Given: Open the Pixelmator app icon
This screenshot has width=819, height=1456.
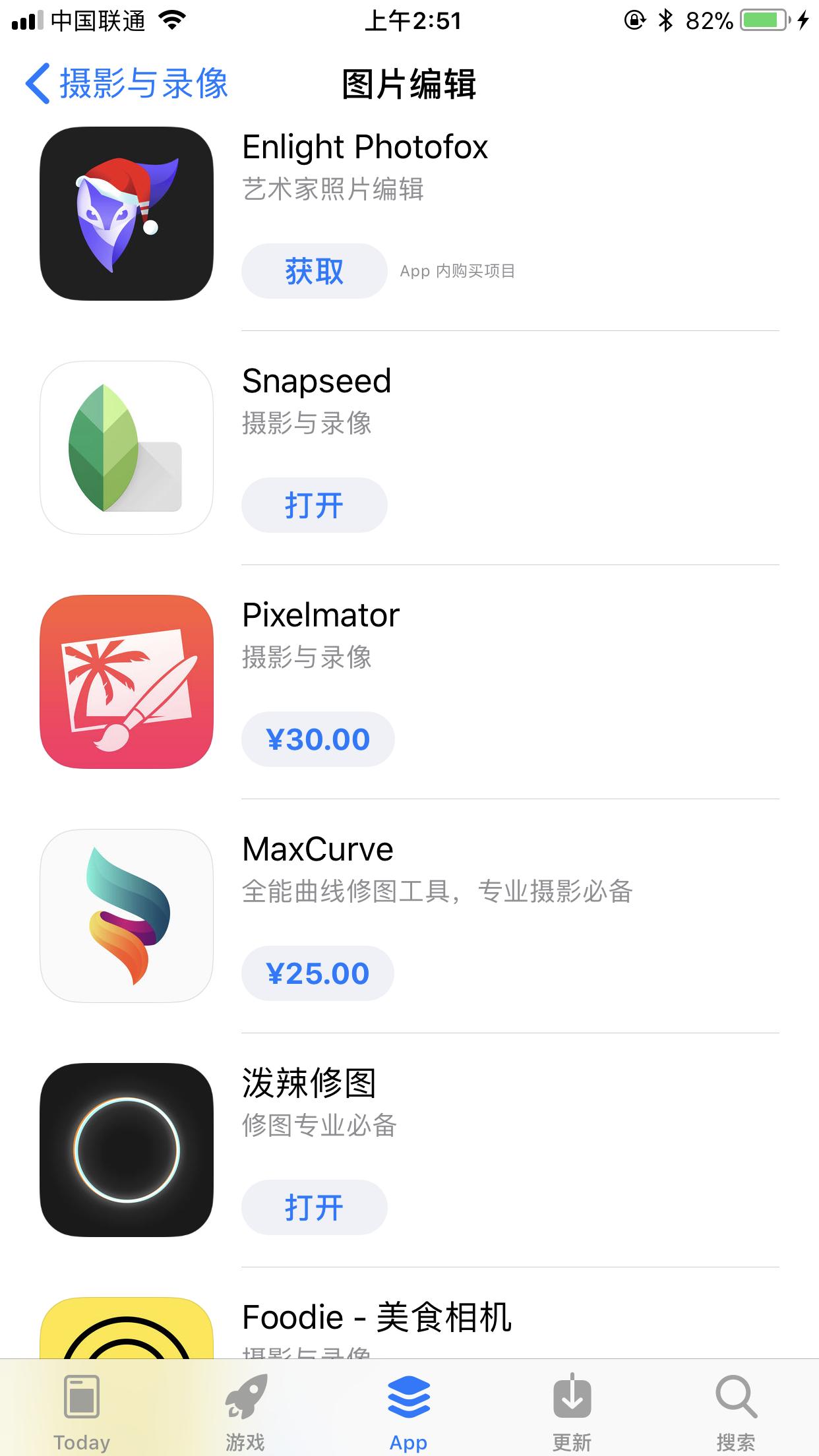Looking at the screenshot, I should pos(127,682).
